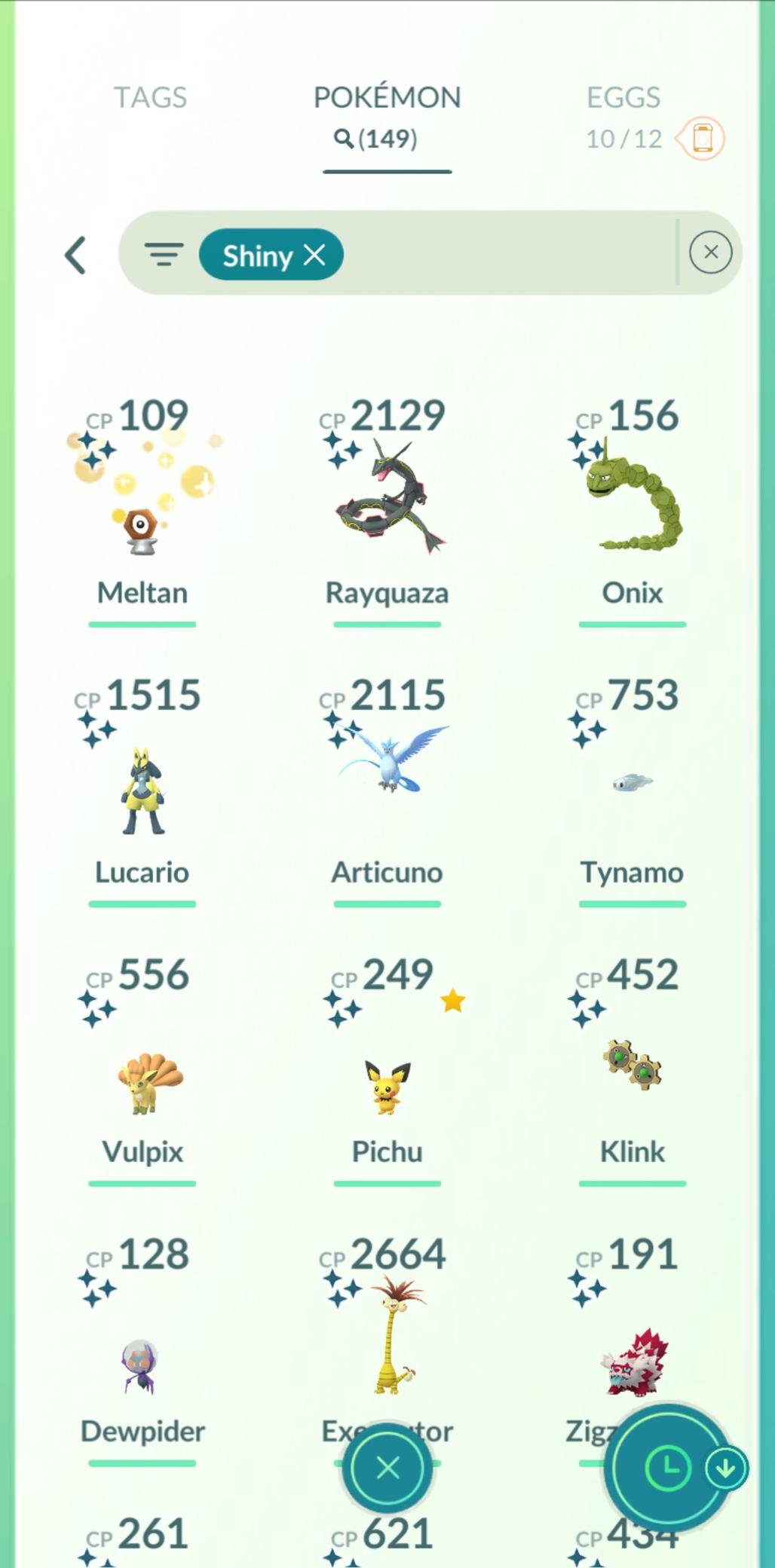Clear the search field with X
The width and height of the screenshot is (775, 1568).
pos(710,252)
